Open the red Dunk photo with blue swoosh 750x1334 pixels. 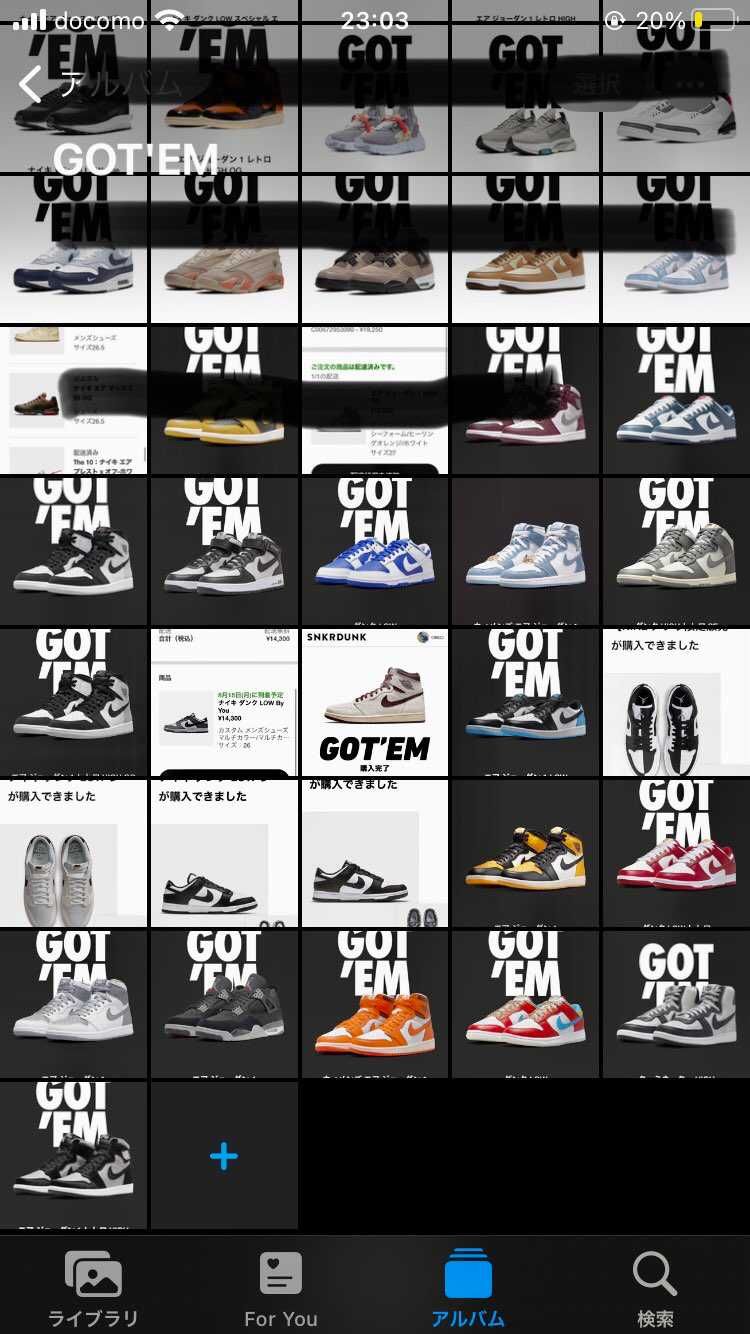pos(525,1004)
